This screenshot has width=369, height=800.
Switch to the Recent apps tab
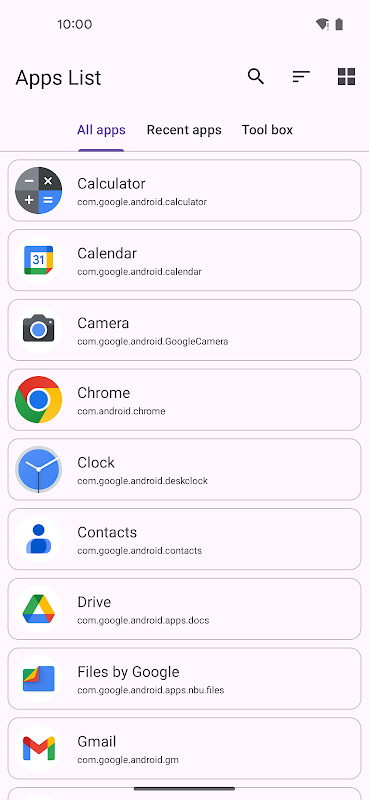coord(184,130)
